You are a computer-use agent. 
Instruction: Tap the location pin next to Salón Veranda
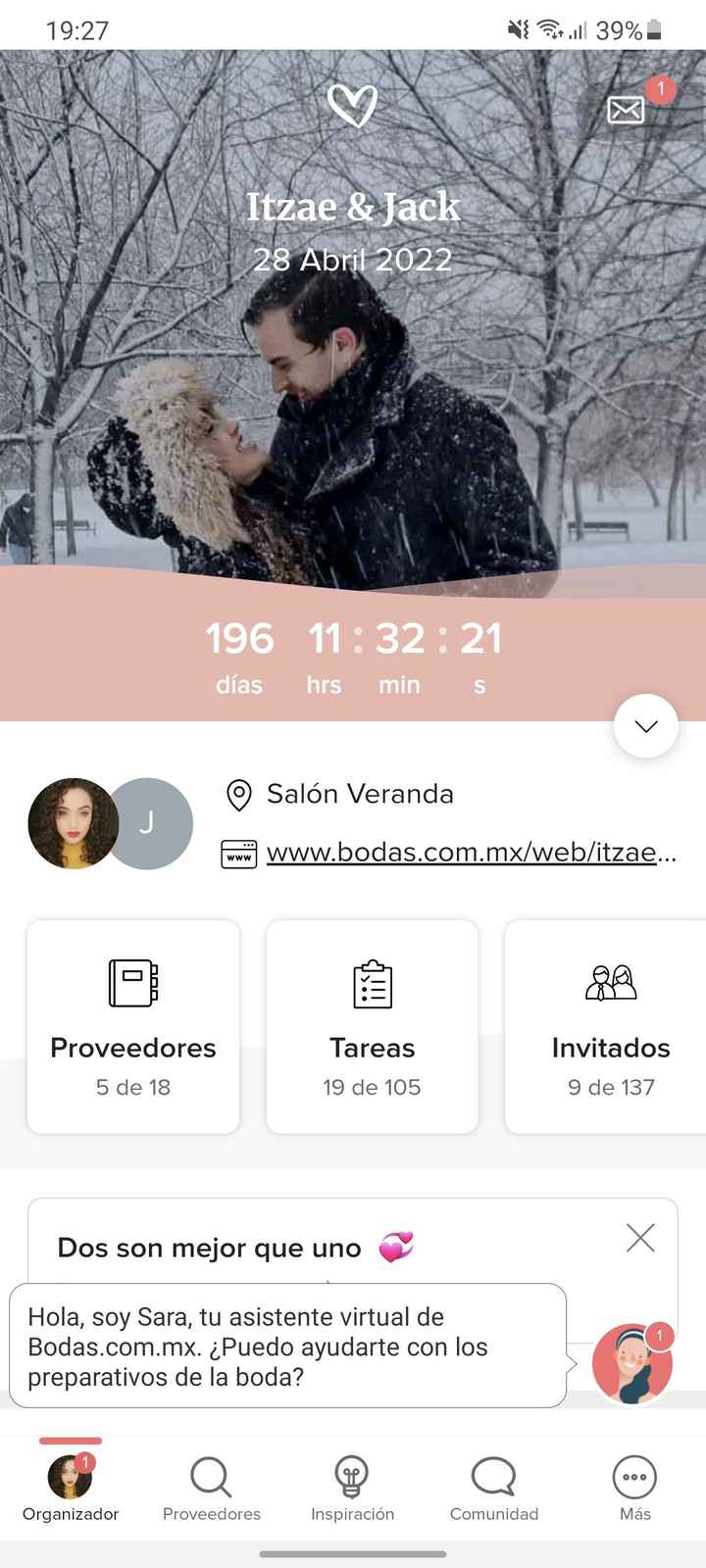coord(238,794)
